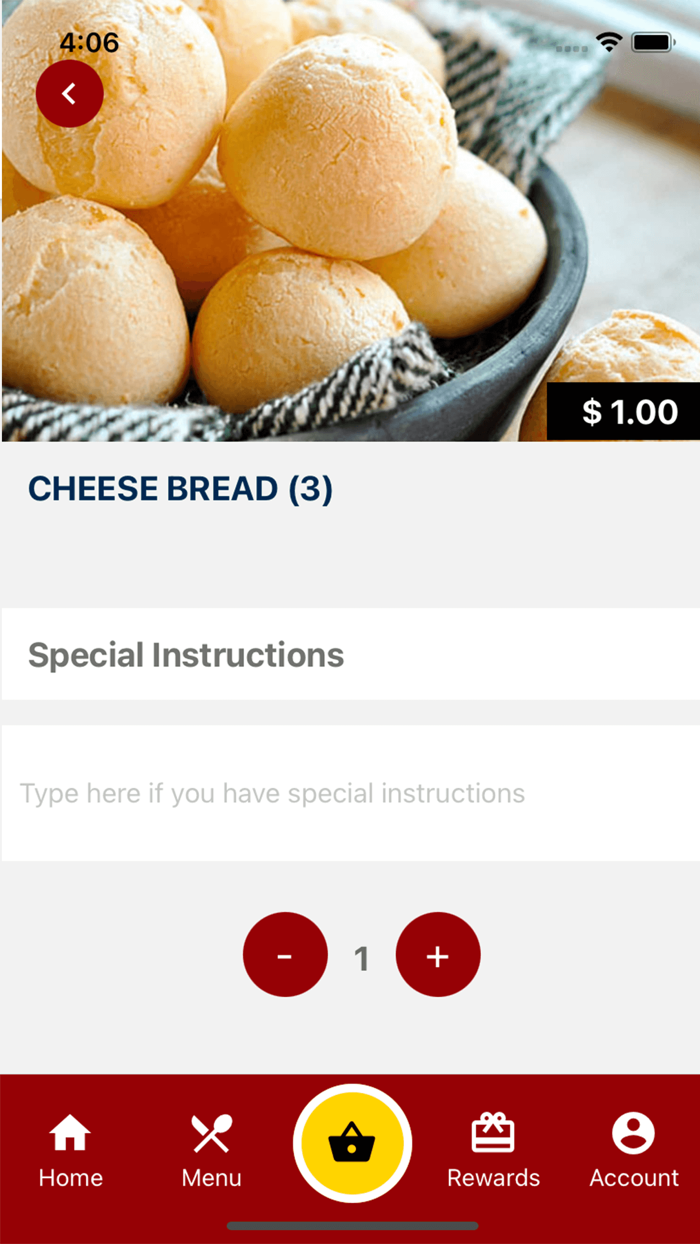The image size is (700, 1244).
Task: Switch to the Home tab
Action: click(x=70, y=1151)
